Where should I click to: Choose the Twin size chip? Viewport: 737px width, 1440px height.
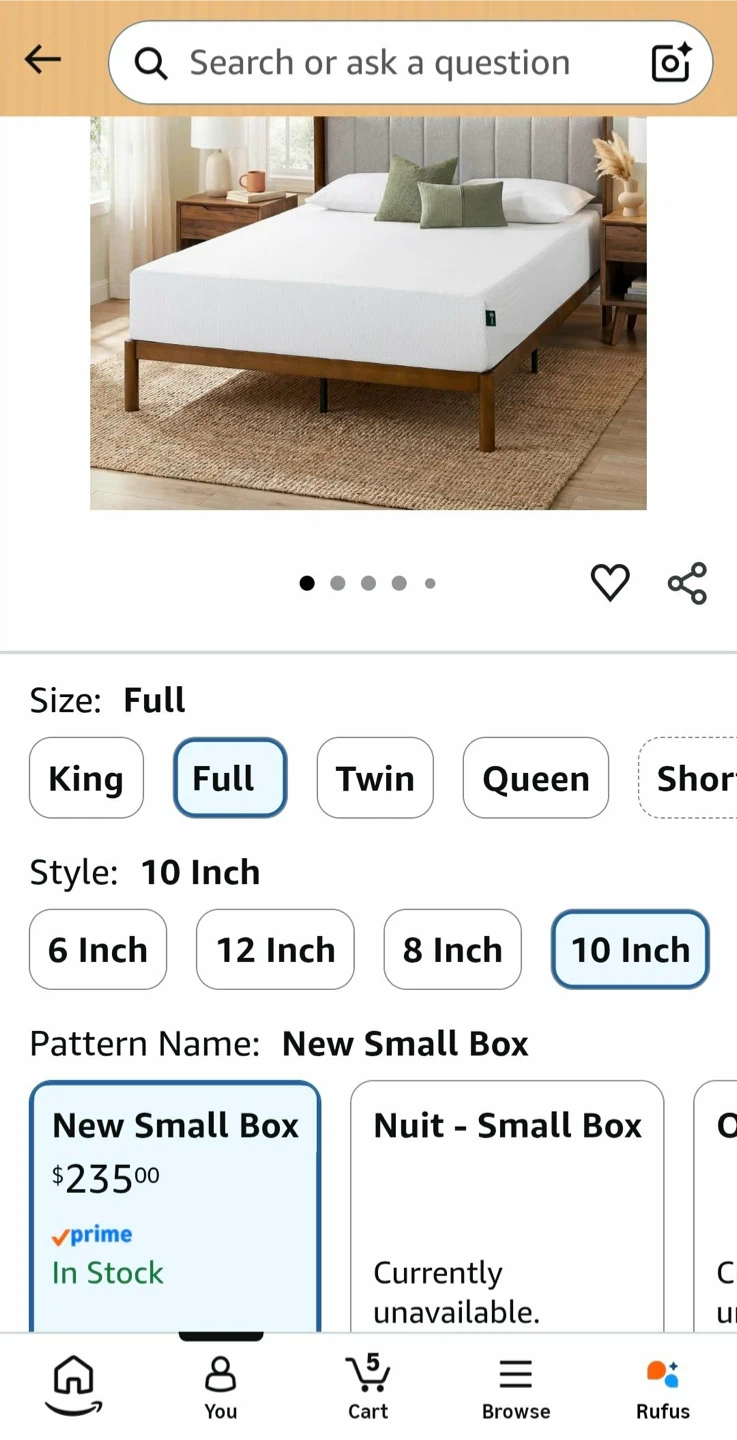tap(375, 778)
